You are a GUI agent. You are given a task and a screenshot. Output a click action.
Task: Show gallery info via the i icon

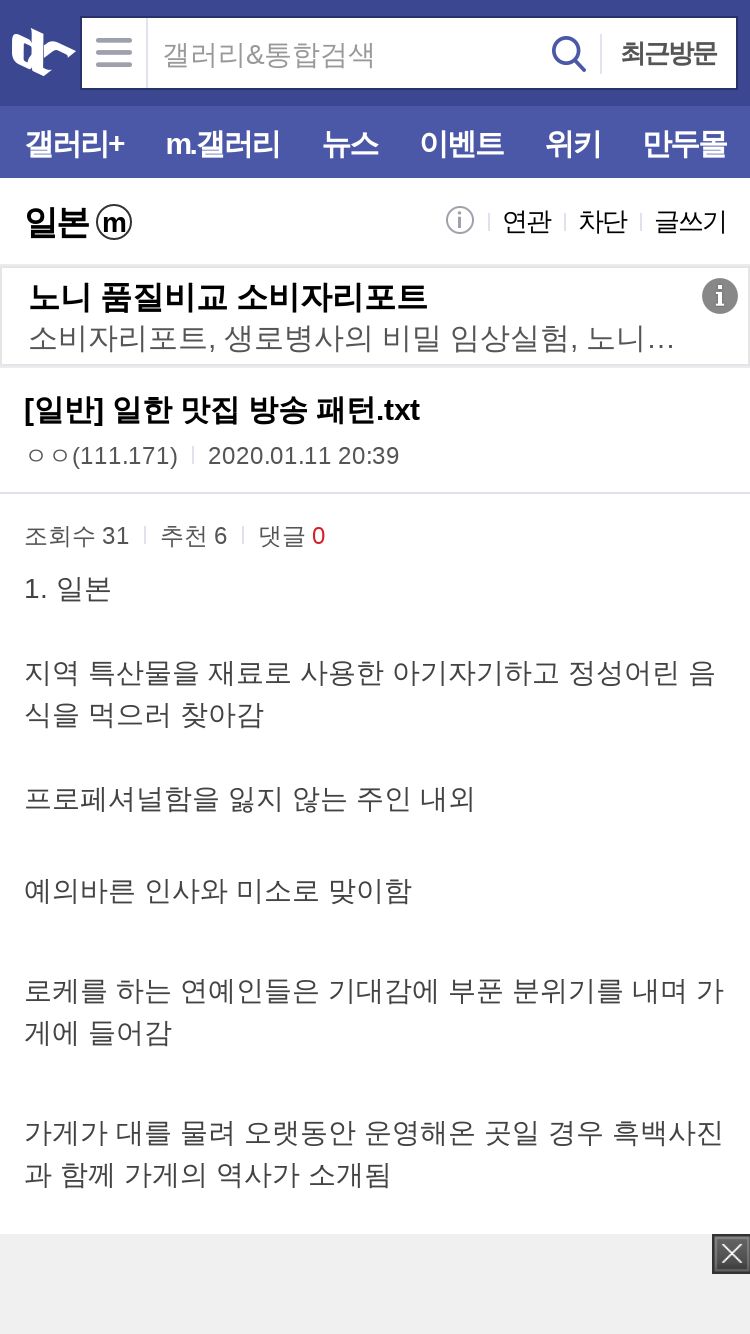coord(459,220)
